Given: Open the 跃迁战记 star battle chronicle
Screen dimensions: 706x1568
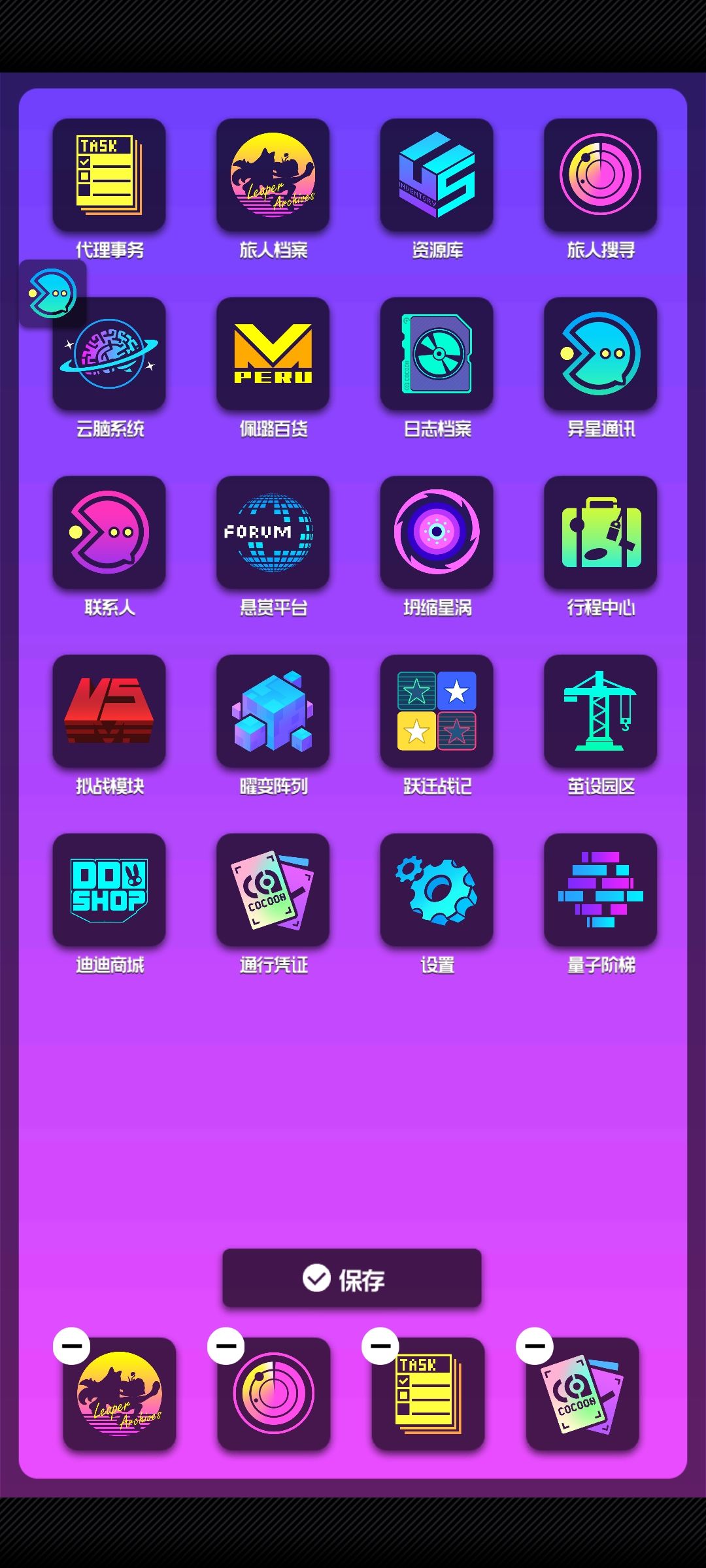Looking at the screenshot, I should tap(436, 712).
